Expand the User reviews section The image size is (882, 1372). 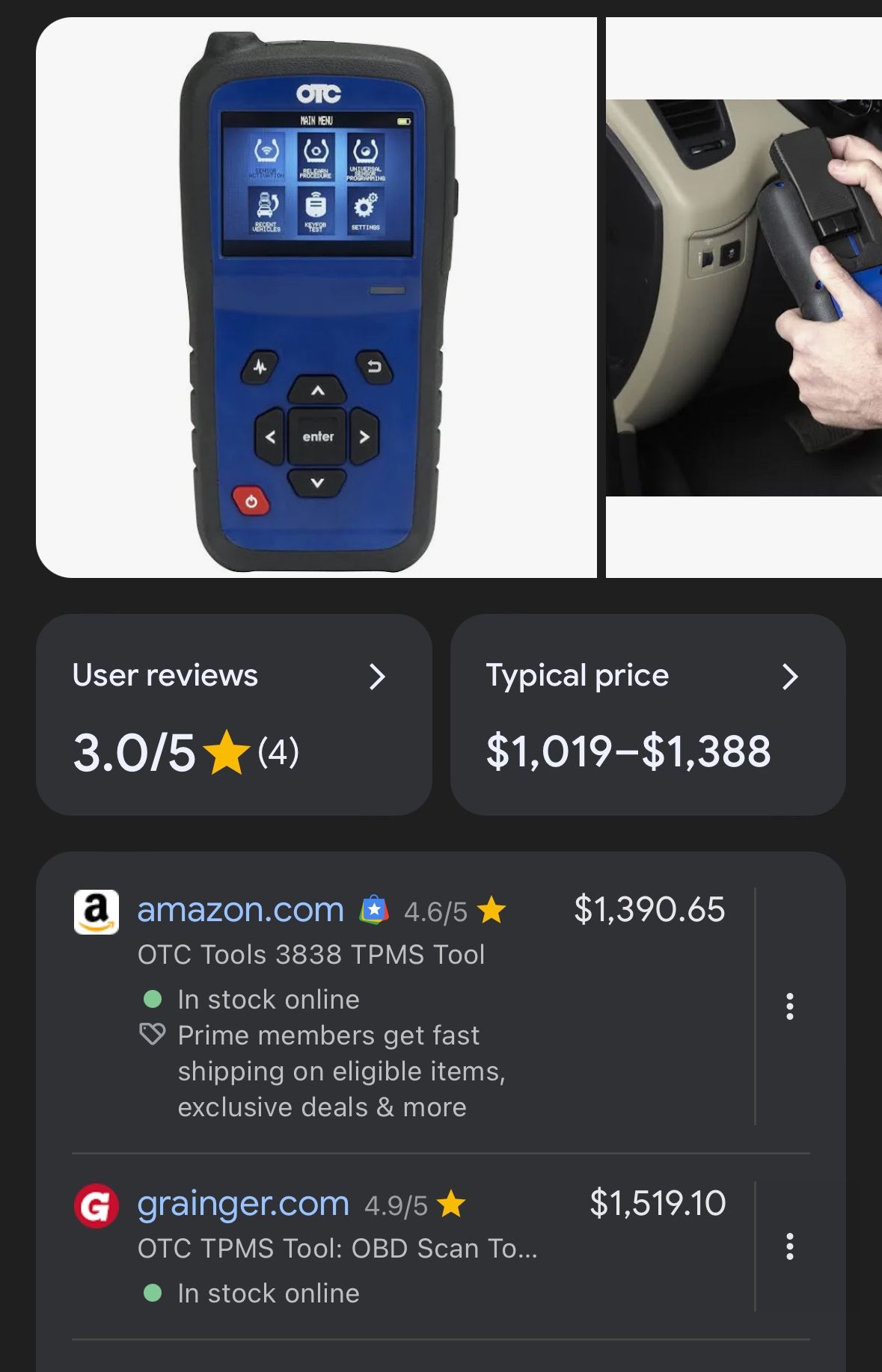click(x=378, y=676)
